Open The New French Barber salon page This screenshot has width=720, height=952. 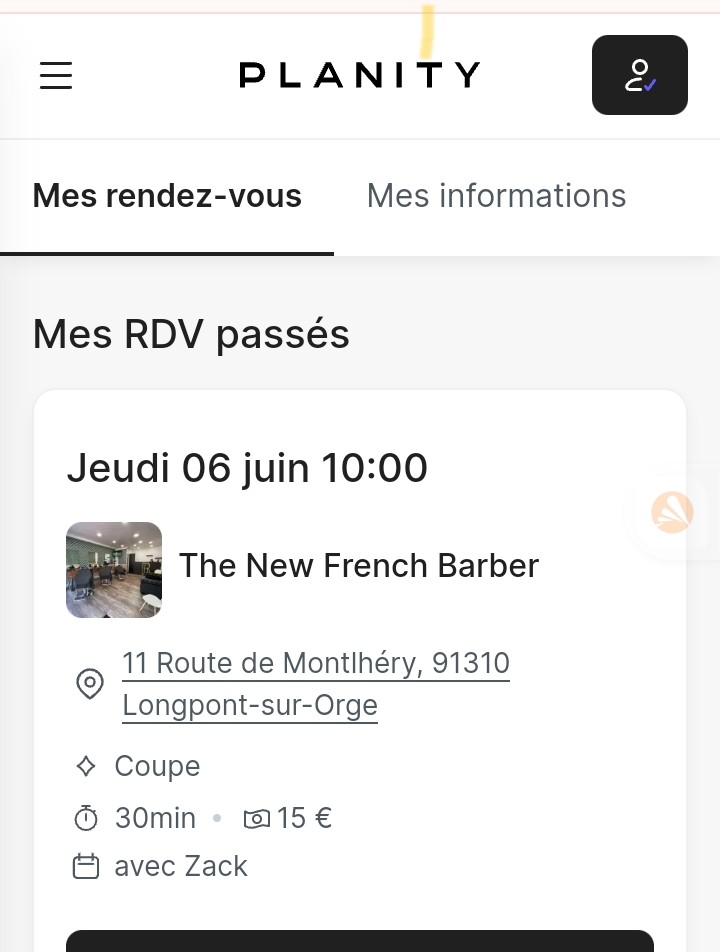358,566
